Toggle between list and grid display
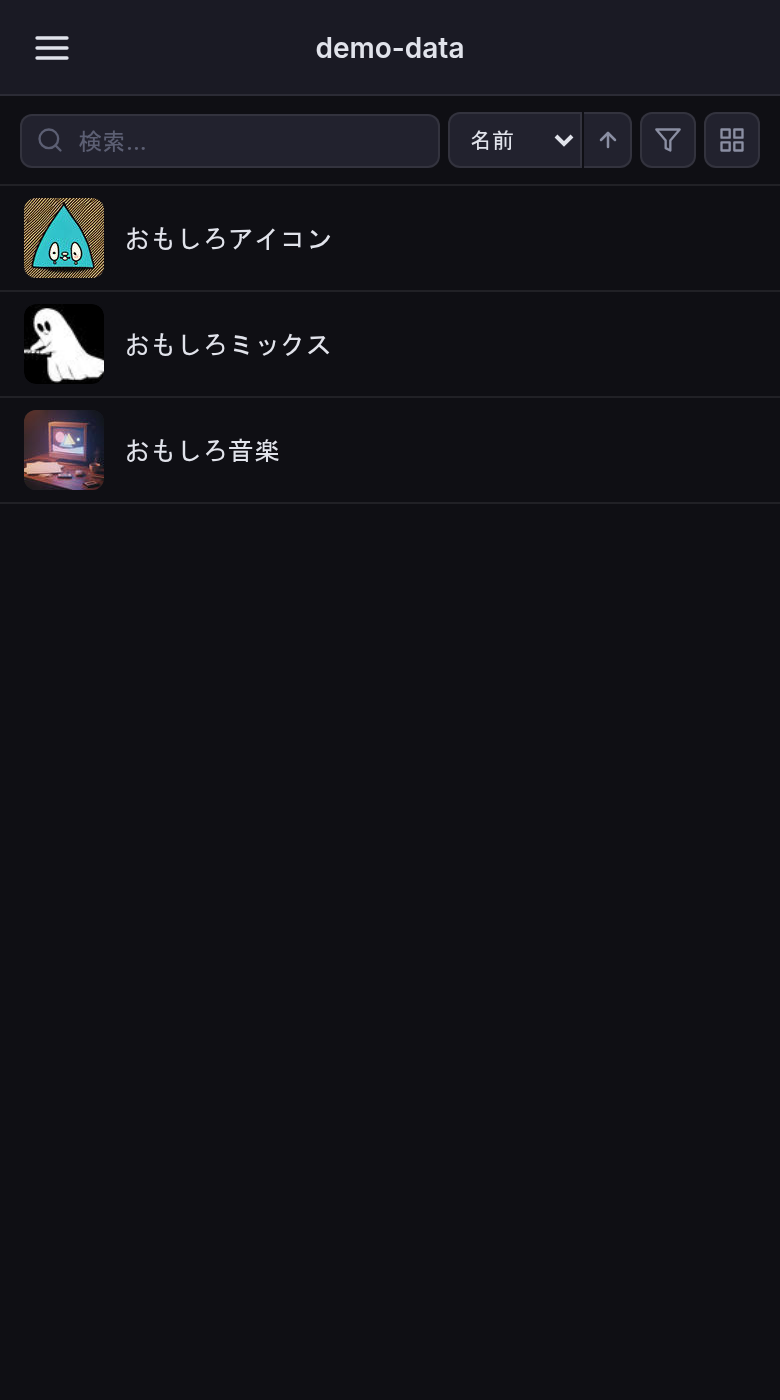Image resolution: width=780 pixels, height=1400 pixels. click(731, 140)
